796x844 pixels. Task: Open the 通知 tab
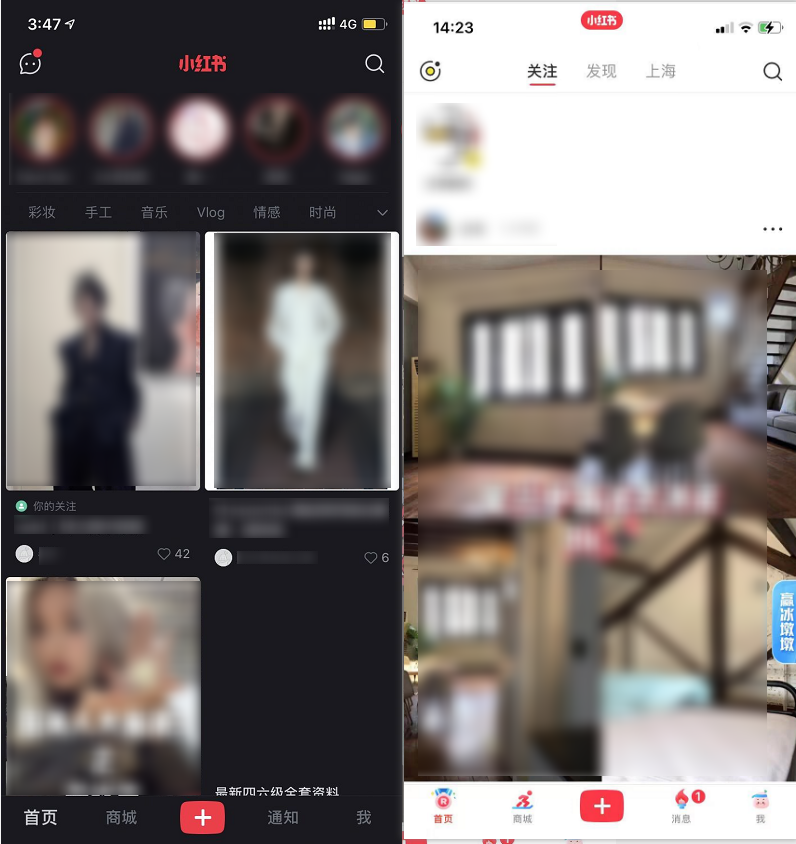pyautogui.click(x=283, y=817)
